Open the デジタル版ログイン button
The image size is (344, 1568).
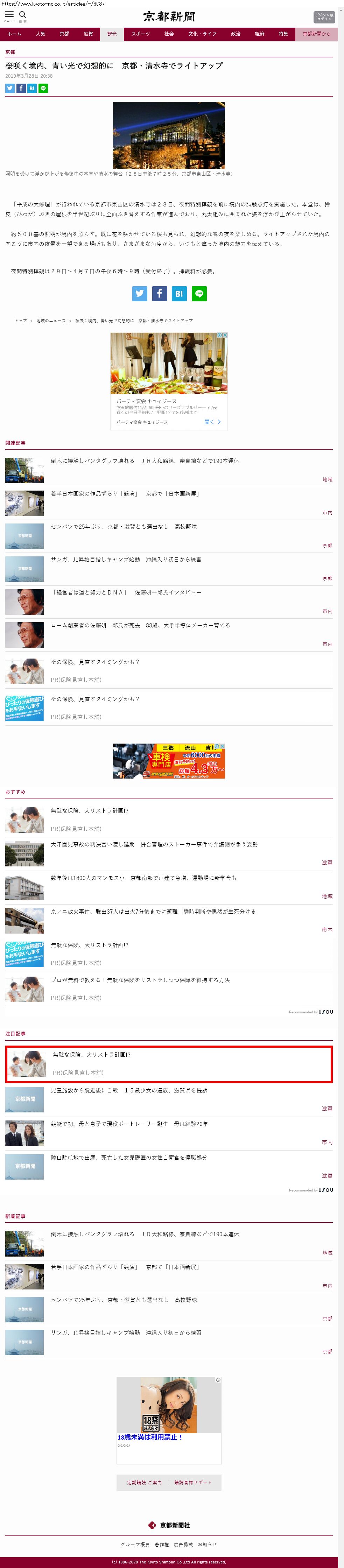click(323, 17)
